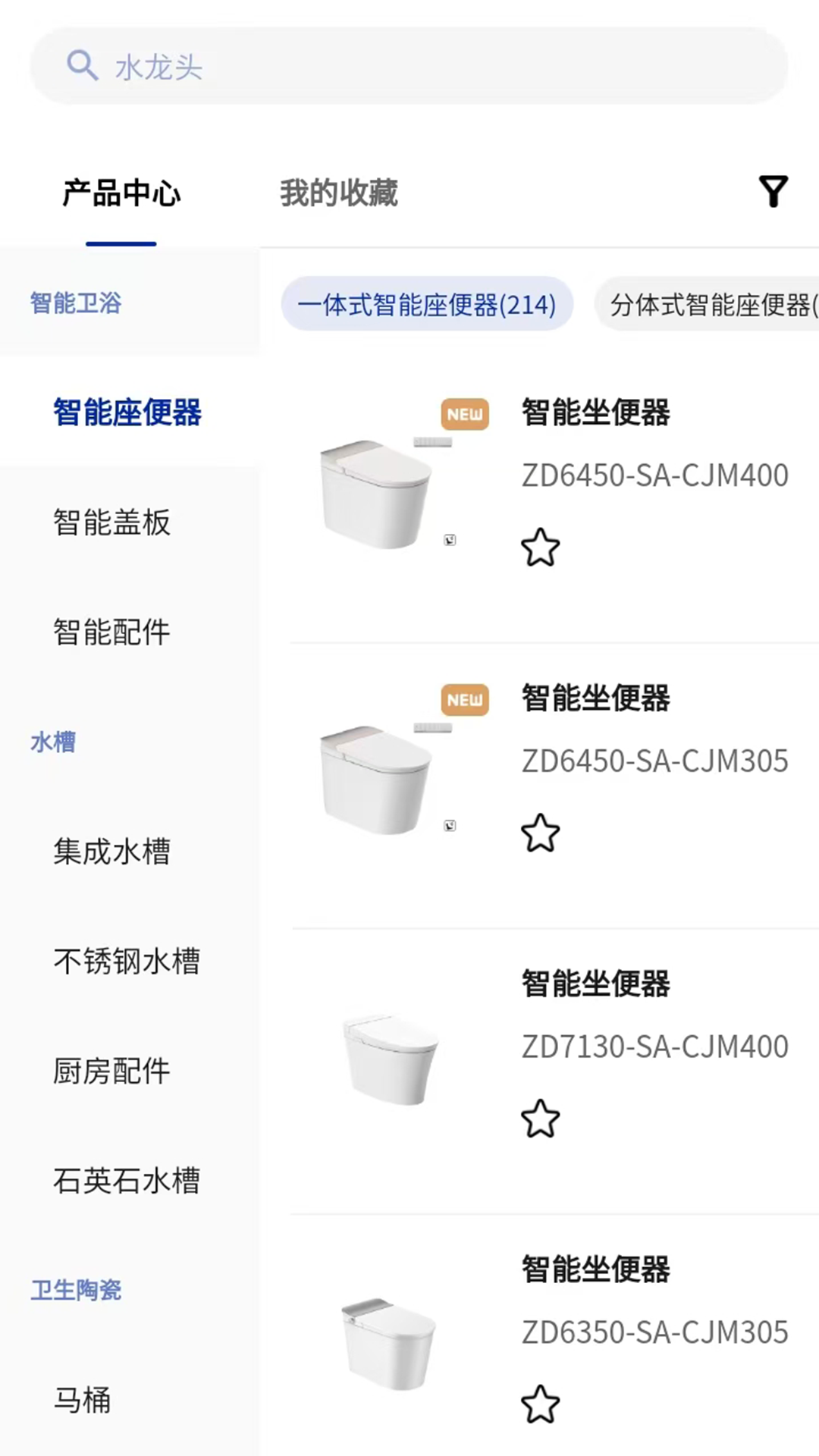Star the ZD6450-SA-CJM305 smart toilet
The height and width of the screenshot is (1456, 819).
tap(540, 833)
